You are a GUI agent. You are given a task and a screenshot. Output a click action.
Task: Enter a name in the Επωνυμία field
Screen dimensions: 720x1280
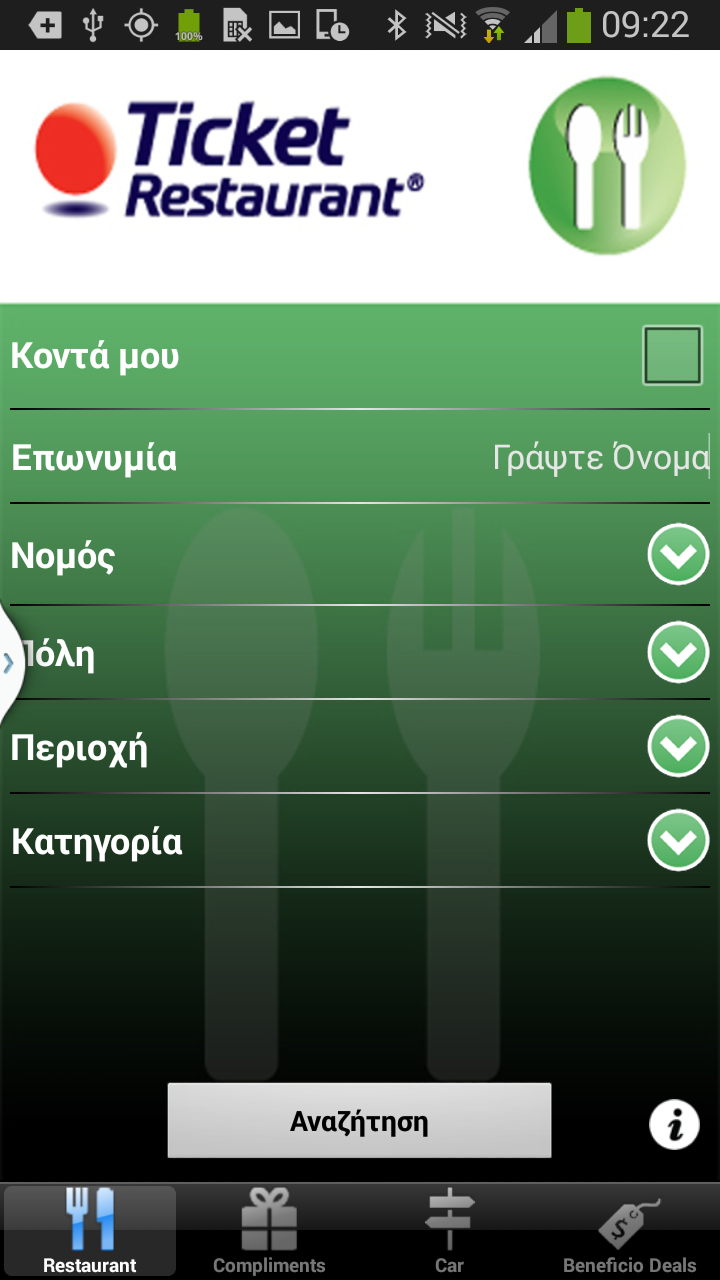[x=600, y=458]
